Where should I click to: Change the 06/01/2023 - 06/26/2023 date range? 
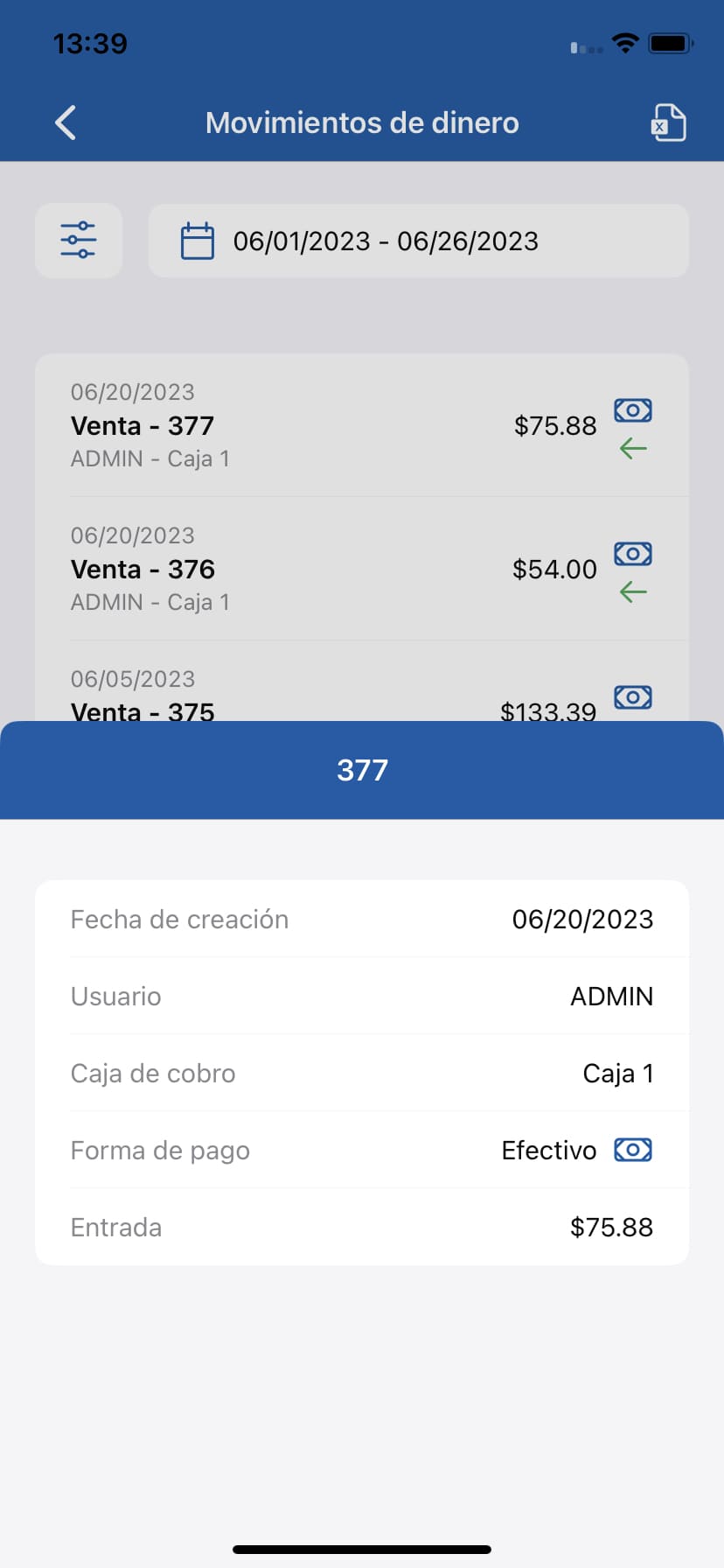(418, 241)
